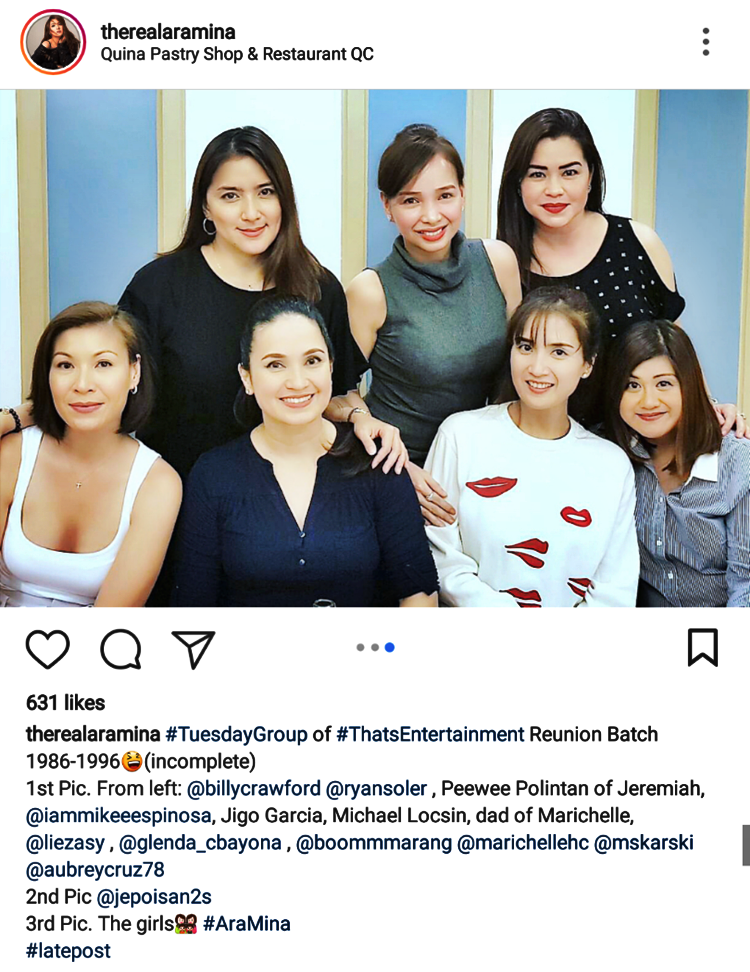Open the #TuesdayGroup hashtag
Viewport: 750px width, 972px height.
pos(236,734)
